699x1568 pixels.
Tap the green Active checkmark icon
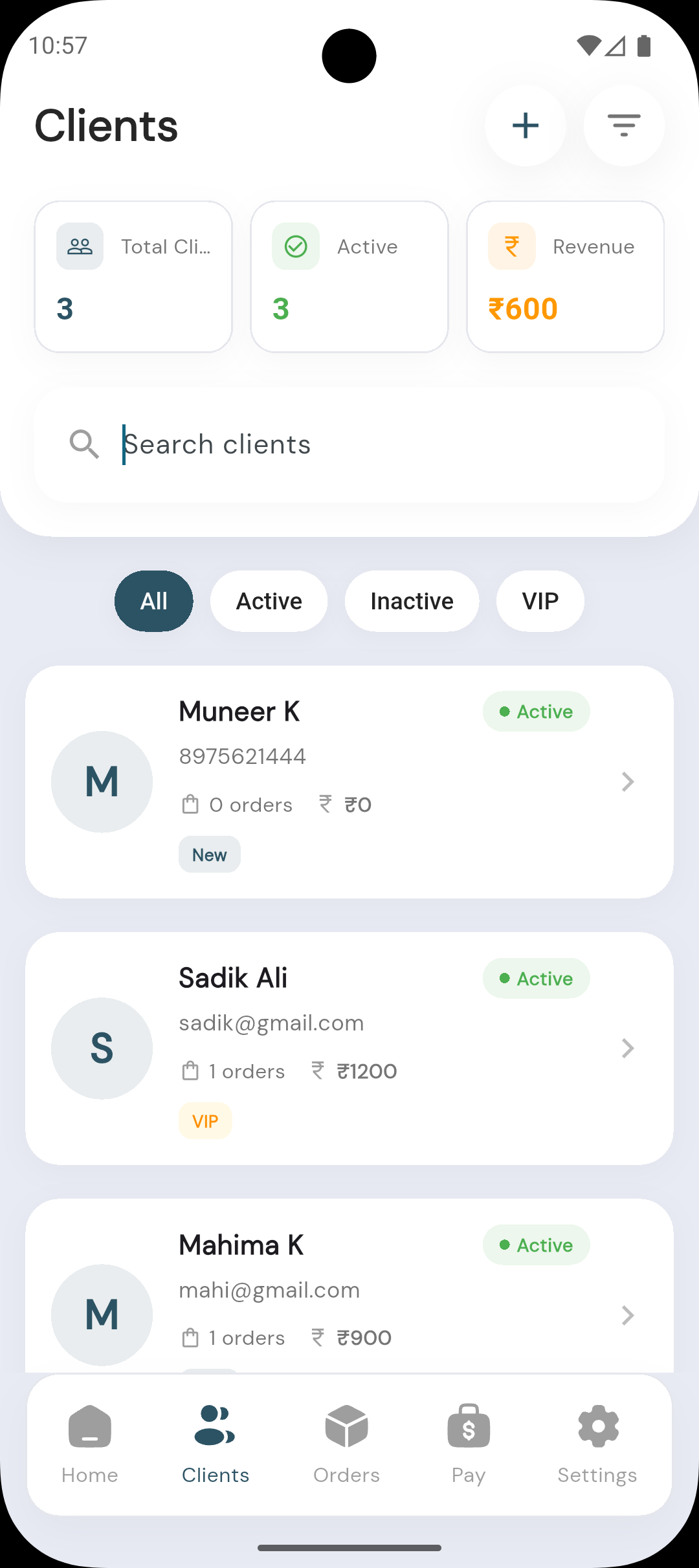point(296,246)
